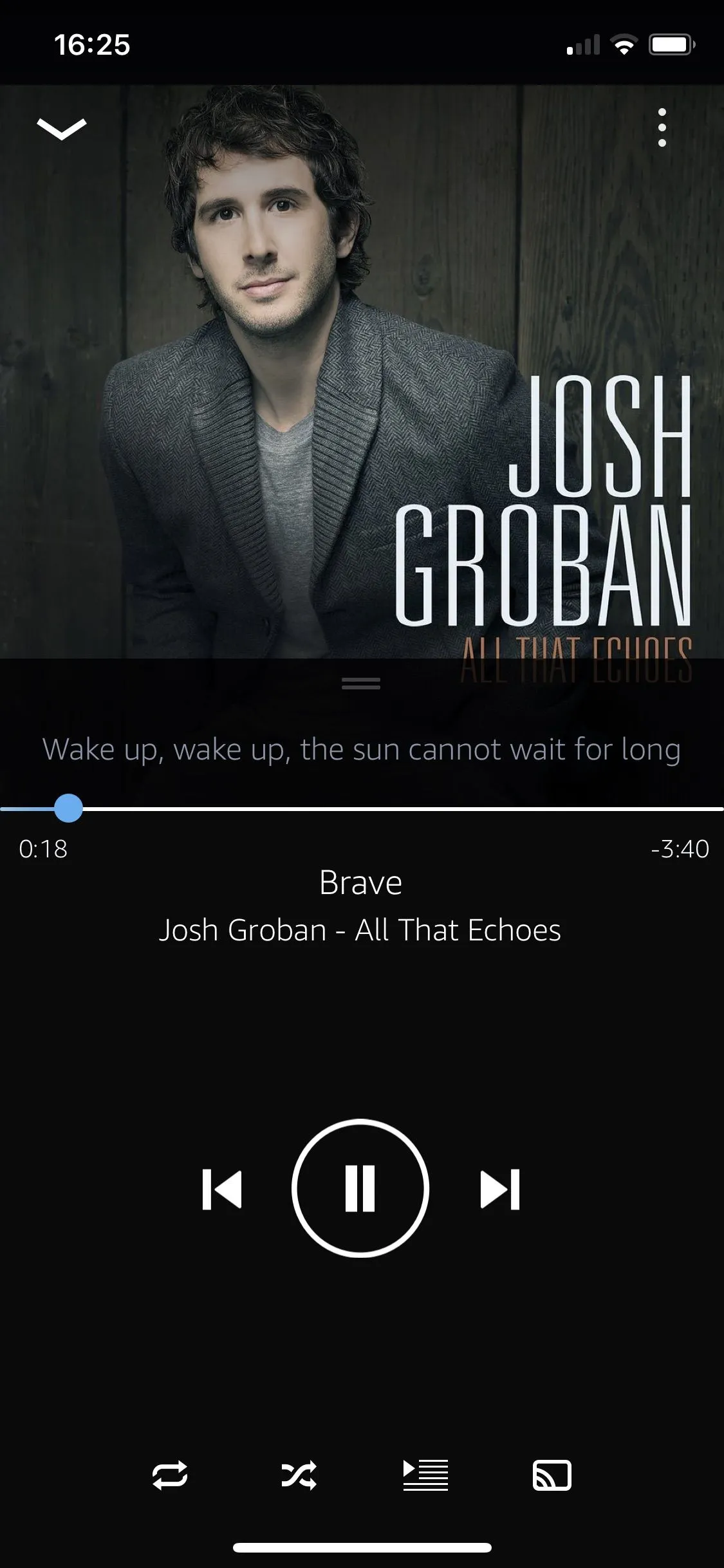Open the cast to device option
Viewport: 724px width, 1568px height.
(552, 1475)
